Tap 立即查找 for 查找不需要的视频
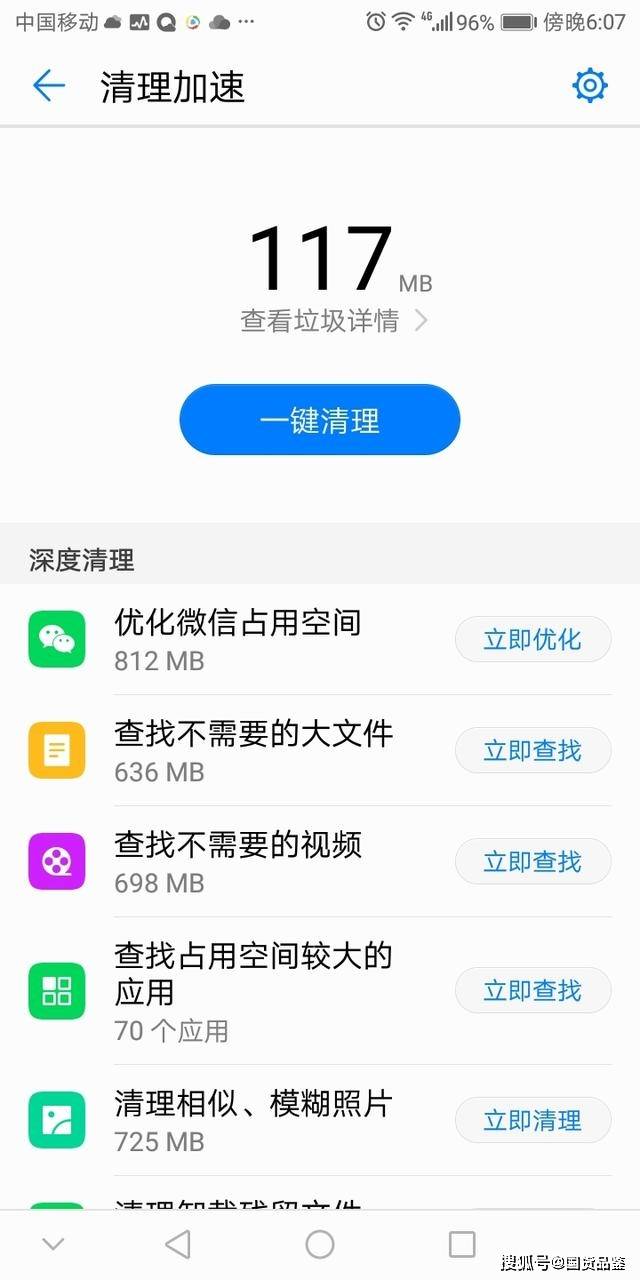The image size is (640, 1280). click(533, 862)
